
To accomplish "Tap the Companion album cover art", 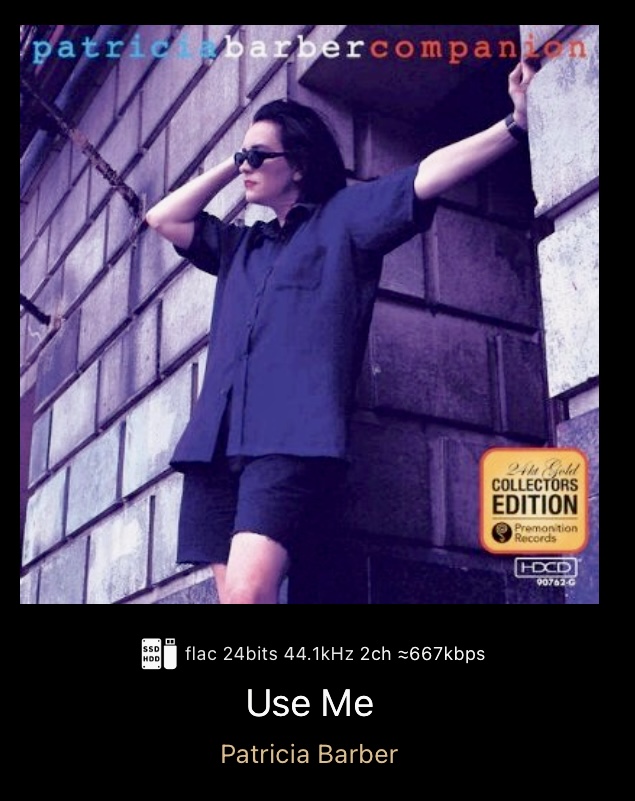I will (x=309, y=315).
